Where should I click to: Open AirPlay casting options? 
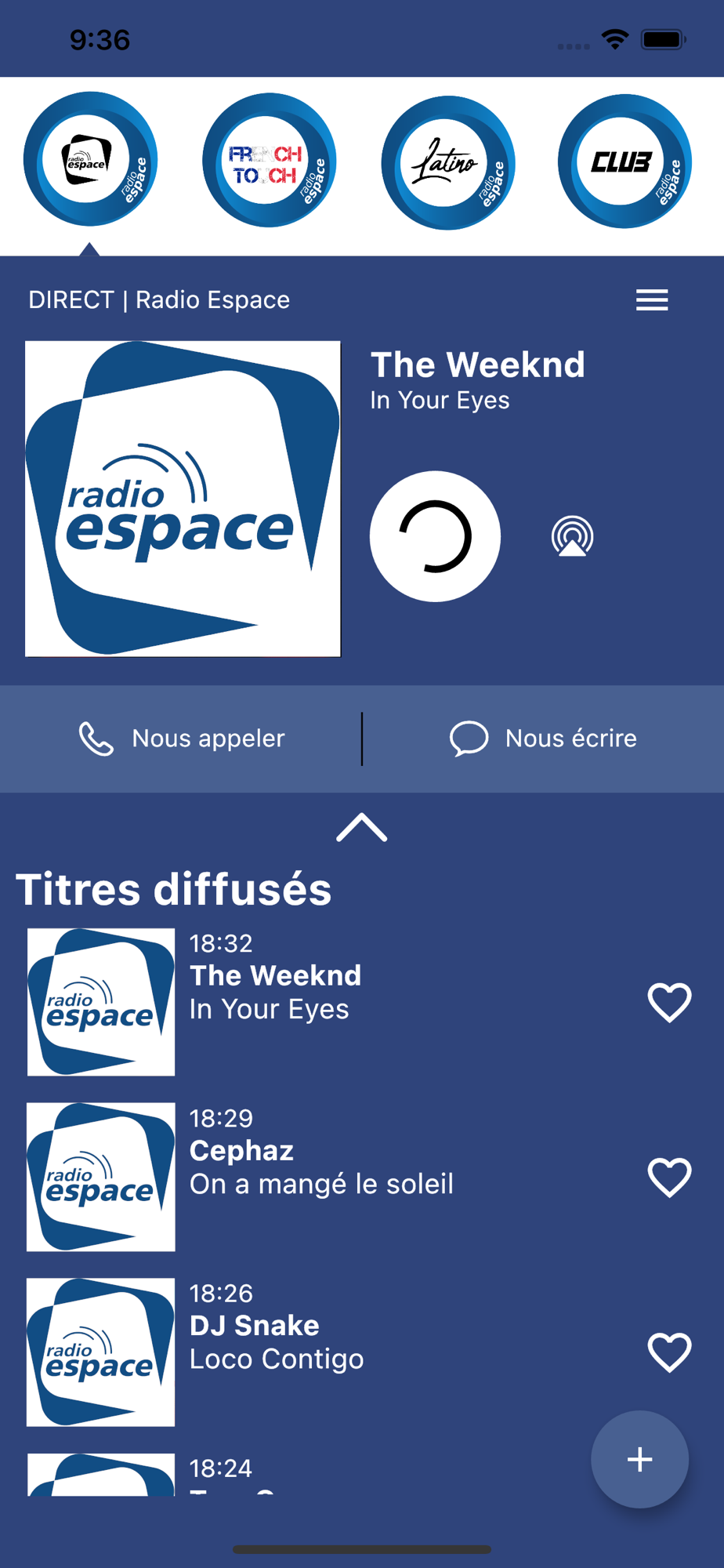pos(573,536)
